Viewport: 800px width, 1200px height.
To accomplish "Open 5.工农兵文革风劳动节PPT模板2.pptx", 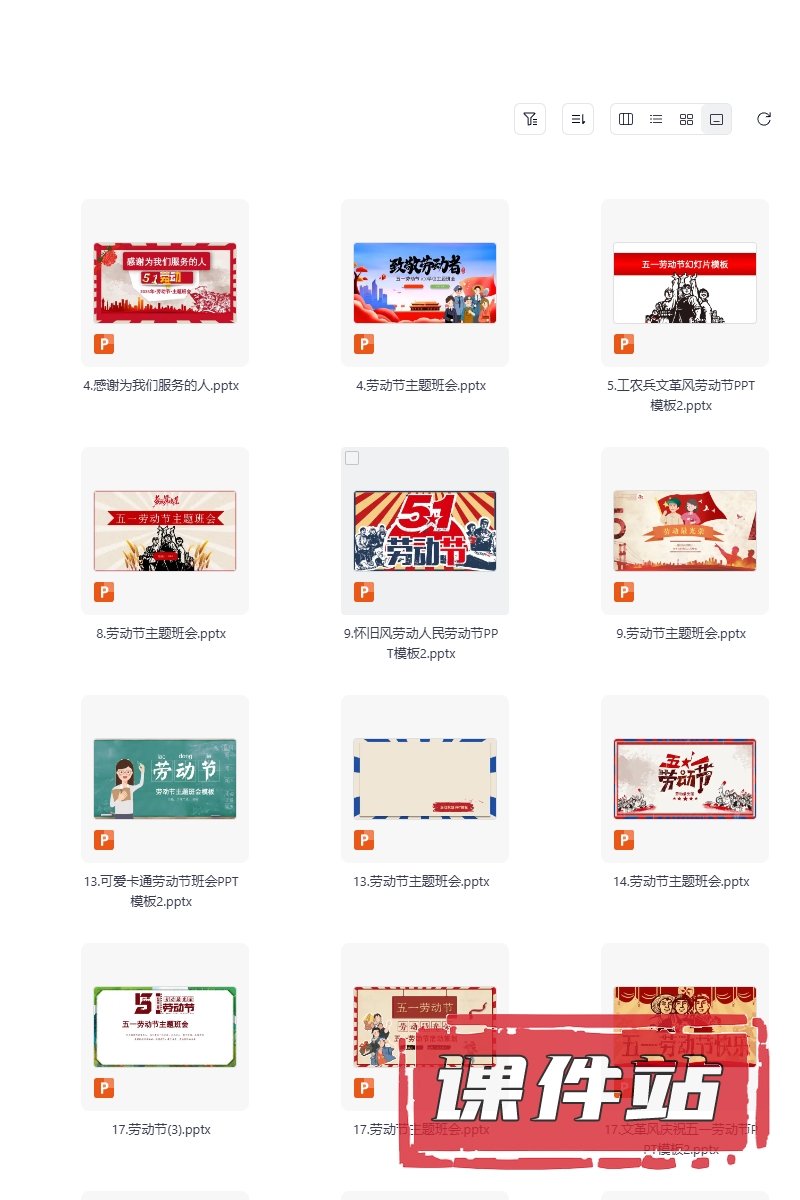I will pyautogui.click(x=685, y=282).
